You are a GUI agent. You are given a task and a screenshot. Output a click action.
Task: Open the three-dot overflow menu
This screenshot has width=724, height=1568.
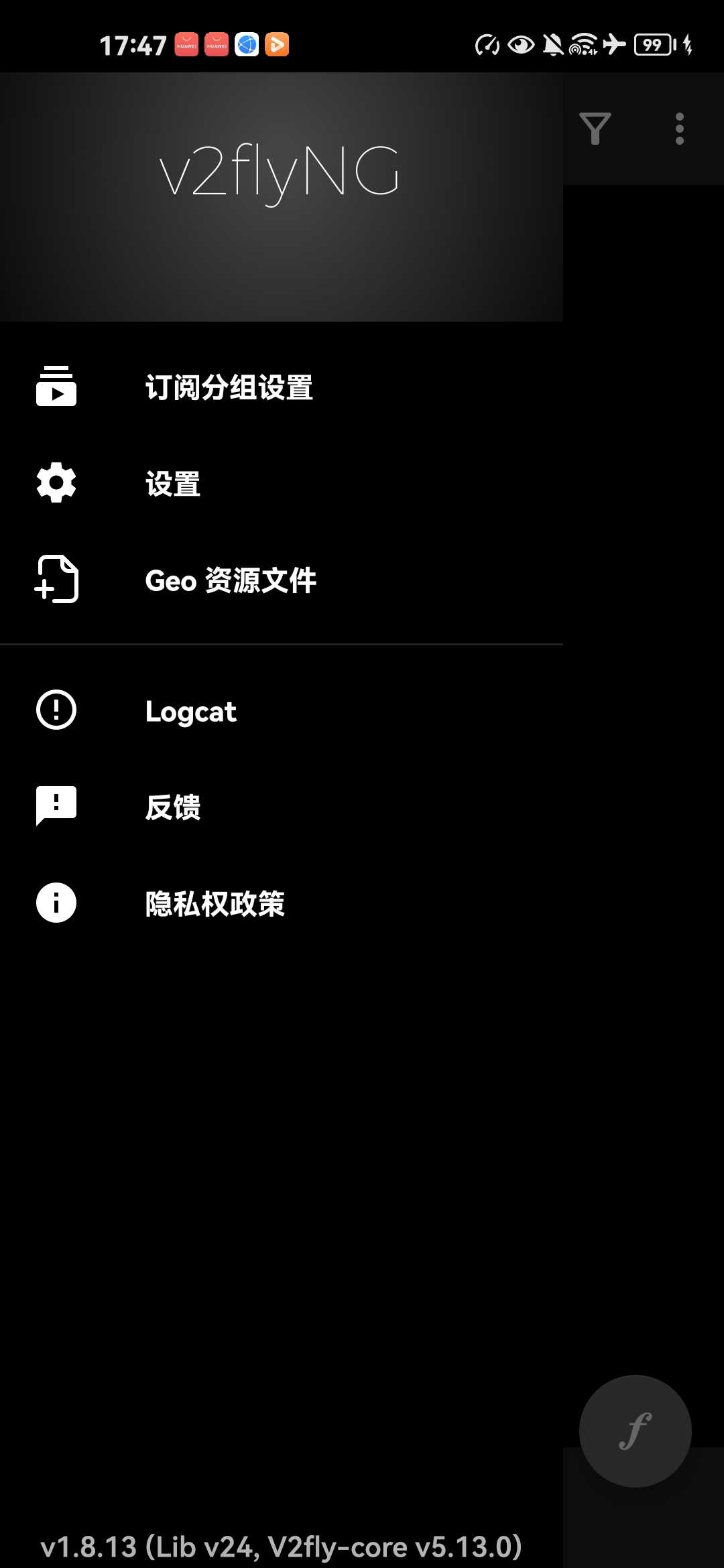680,129
